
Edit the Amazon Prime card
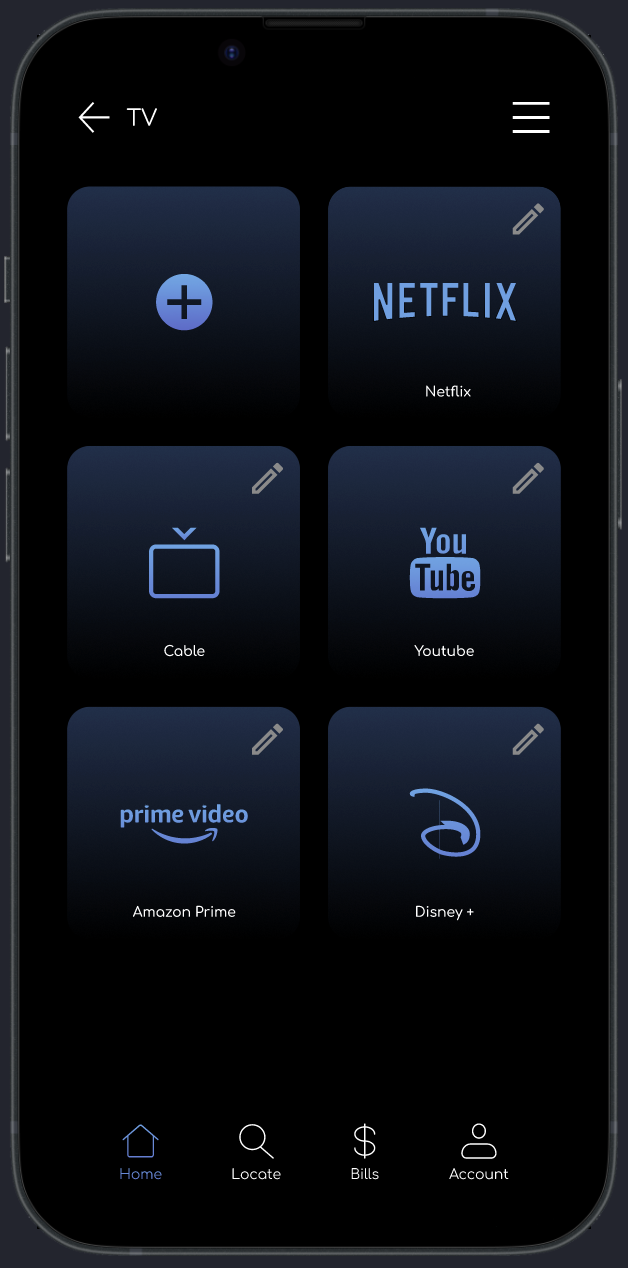[267, 739]
